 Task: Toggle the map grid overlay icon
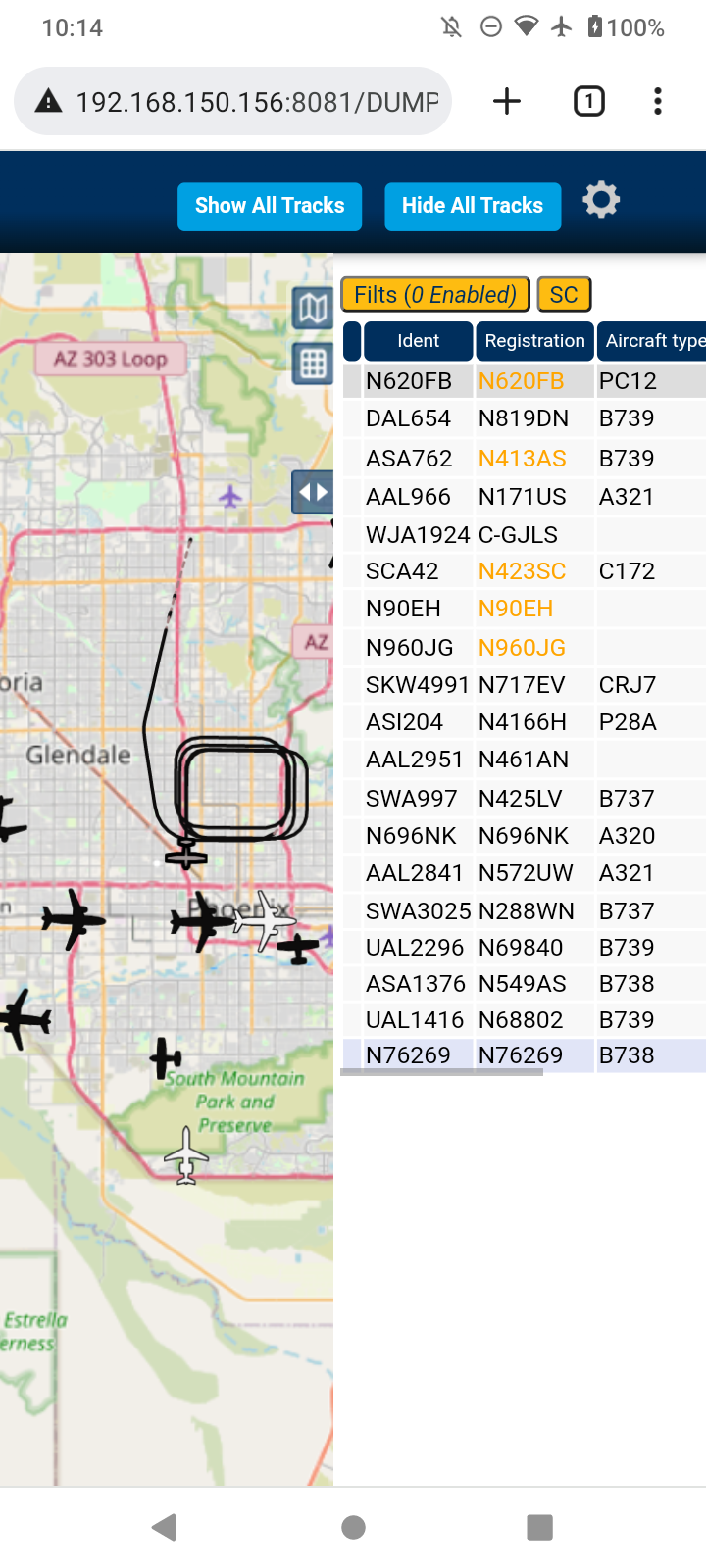click(313, 364)
